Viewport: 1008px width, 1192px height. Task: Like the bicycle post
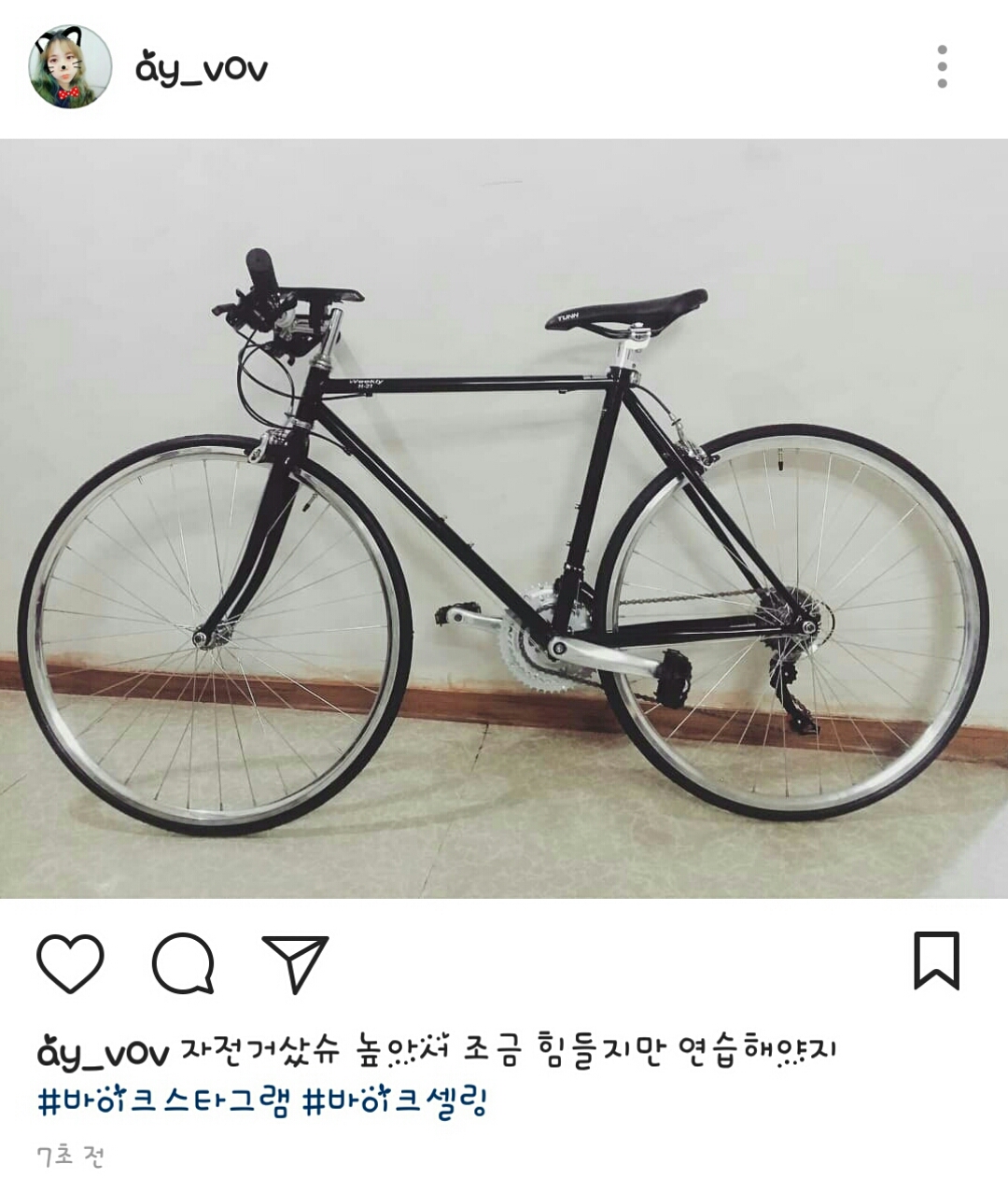[x=70, y=962]
